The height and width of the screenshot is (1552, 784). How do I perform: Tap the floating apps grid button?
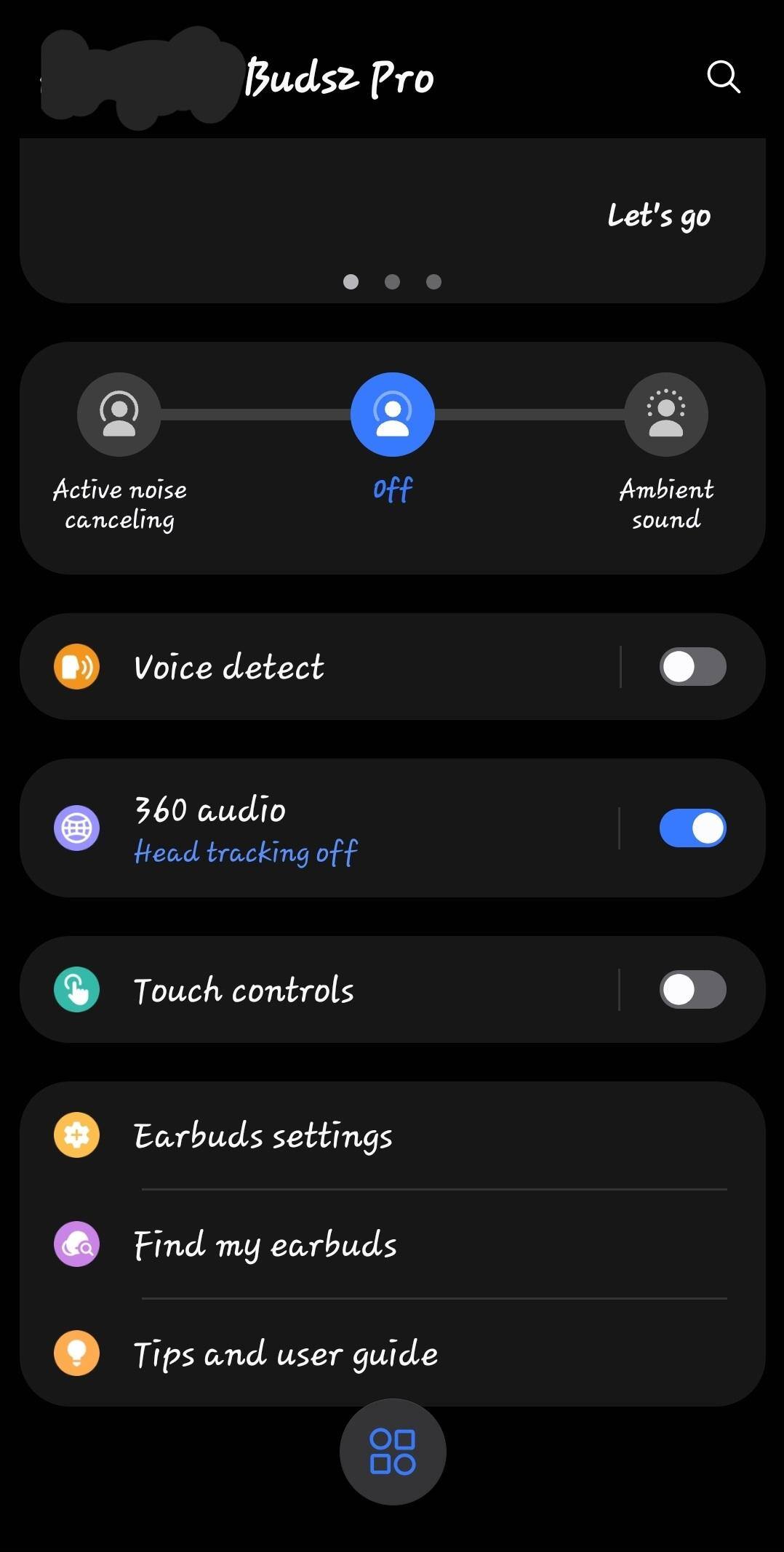393,1452
